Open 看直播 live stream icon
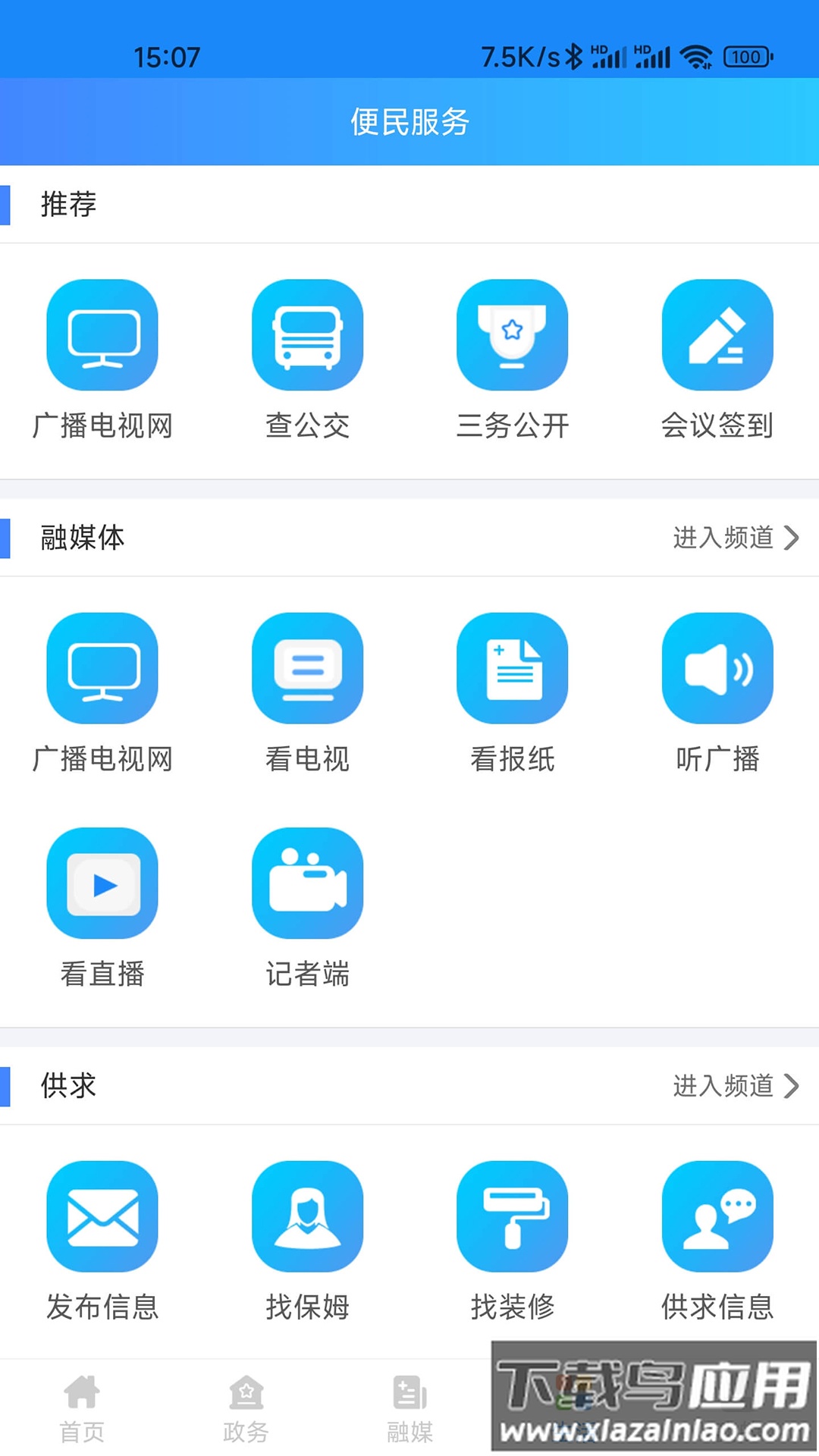This screenshot has width=819, height=1456. [102, 883]
